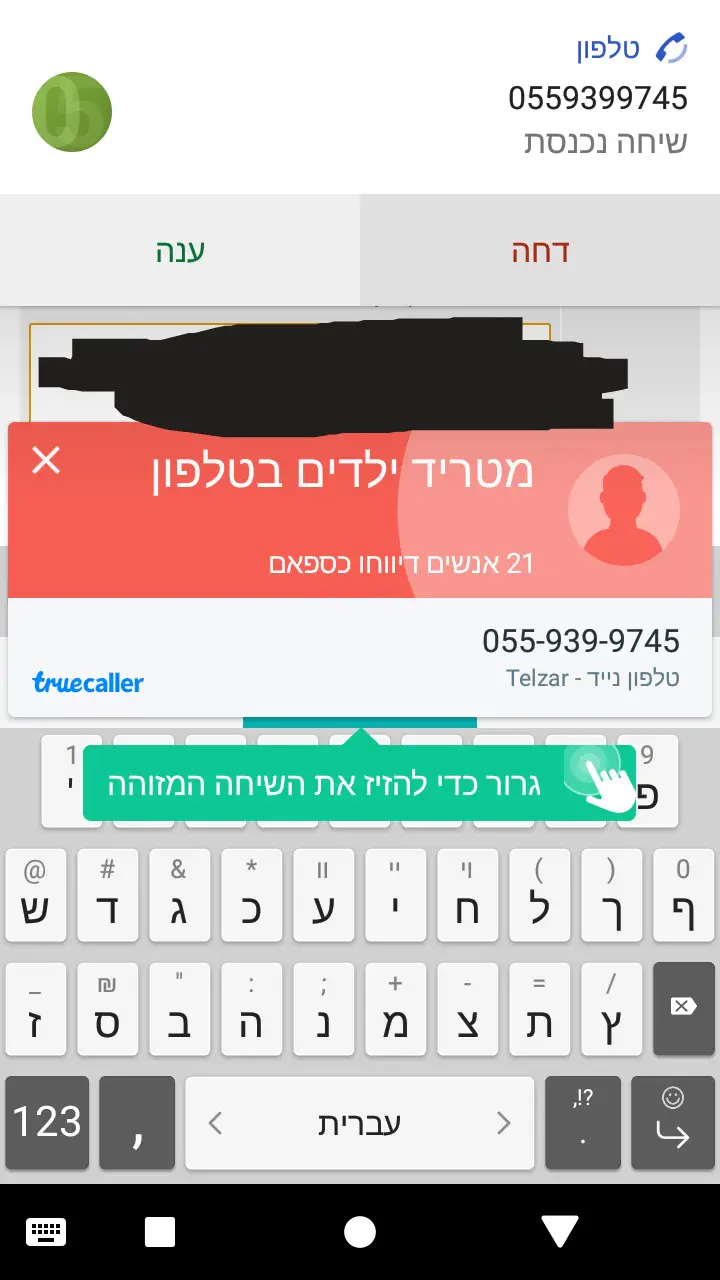Viewport: 720px width, 1280px height.
Task: Open recent apps via square button
Action: 160,1232
